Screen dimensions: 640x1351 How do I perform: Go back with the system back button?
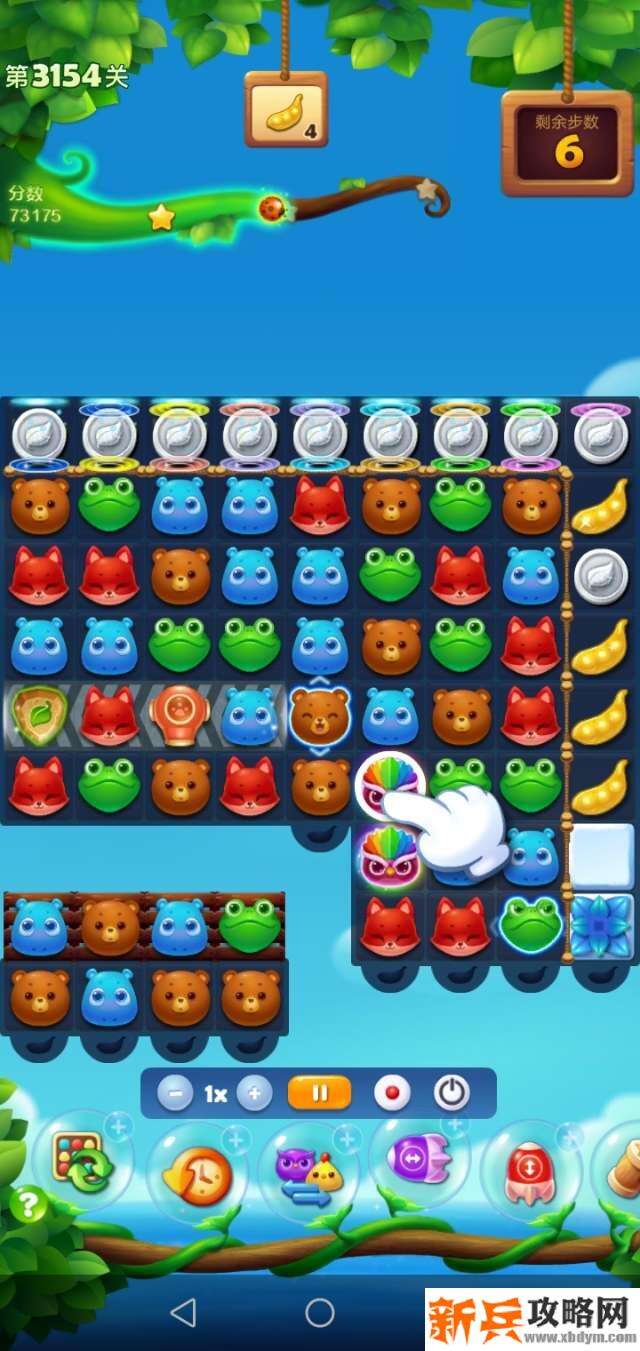click(x=183, y=1311)
